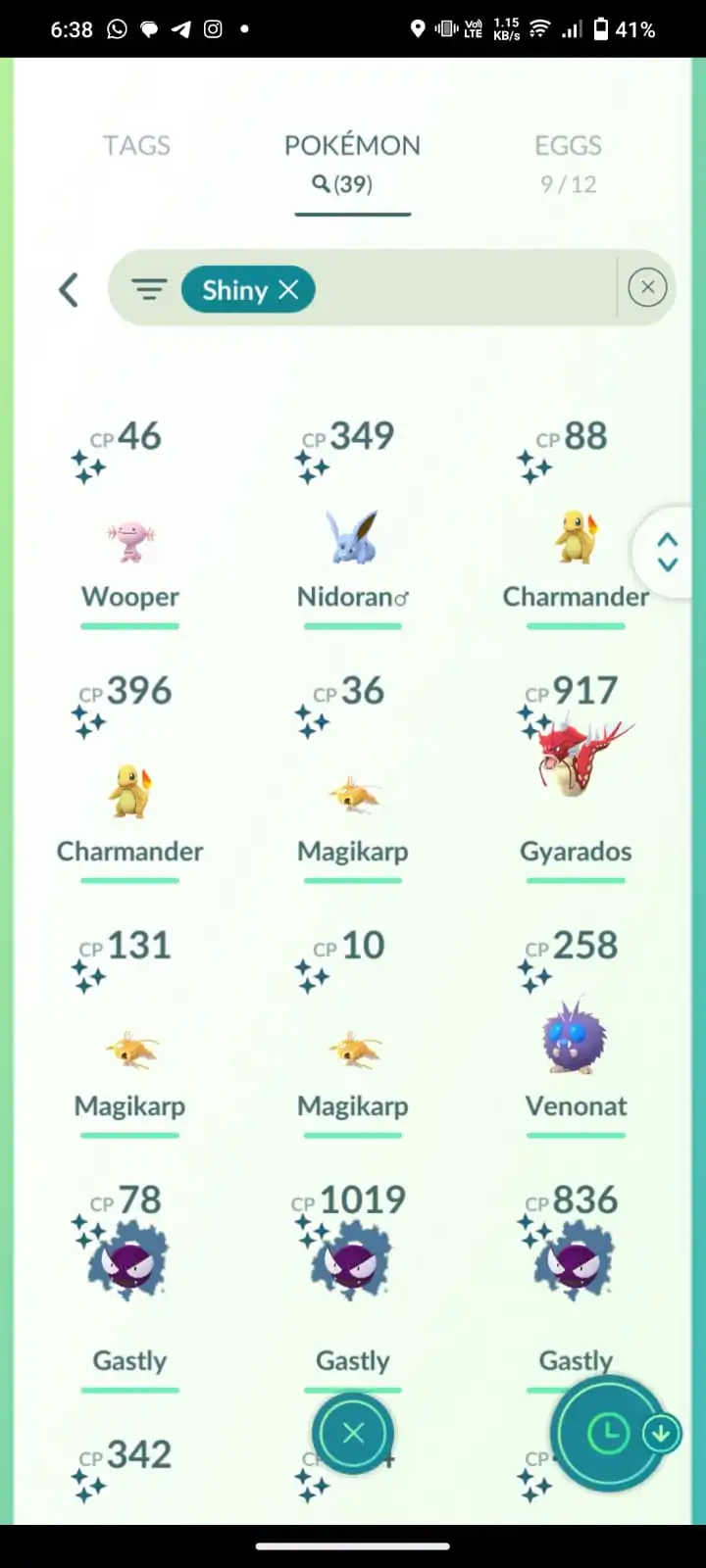Screen dimensions: 706x1568
Task: Open Nidoran with CP 349
Action: point(352,539)
